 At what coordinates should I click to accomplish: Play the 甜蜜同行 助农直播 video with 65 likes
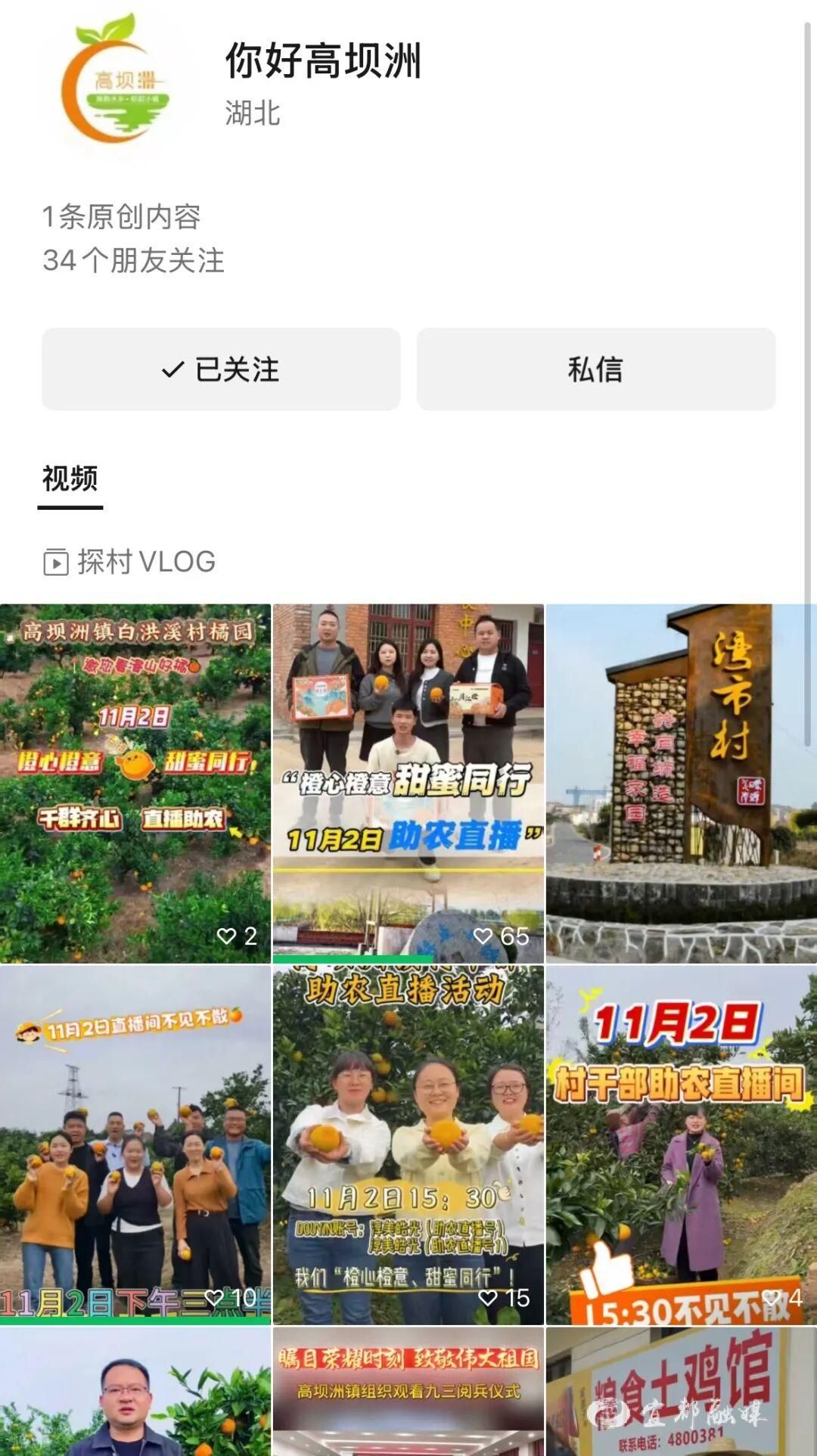[x=408, y=783]
